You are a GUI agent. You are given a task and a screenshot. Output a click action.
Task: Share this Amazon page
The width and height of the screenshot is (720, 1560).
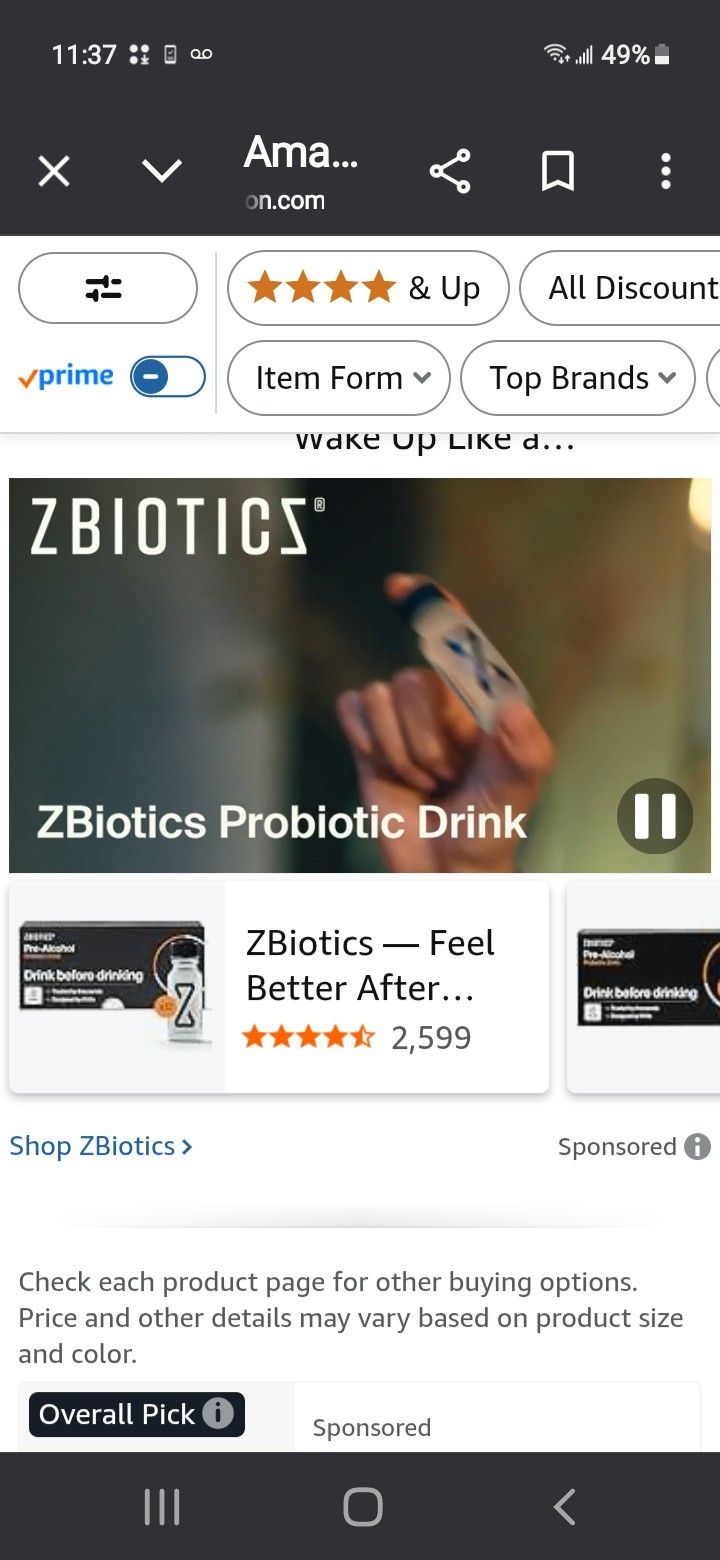(450, 172)
